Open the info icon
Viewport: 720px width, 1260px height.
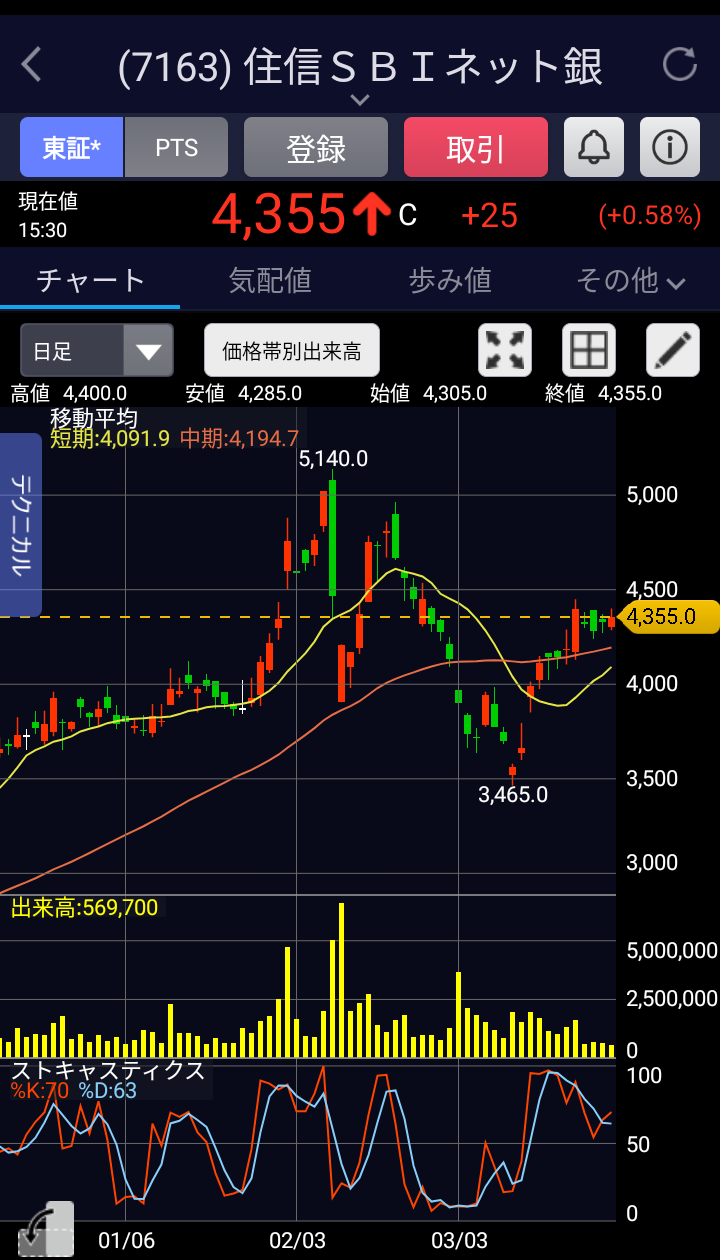pyautogui.click(x=670, y=148)
